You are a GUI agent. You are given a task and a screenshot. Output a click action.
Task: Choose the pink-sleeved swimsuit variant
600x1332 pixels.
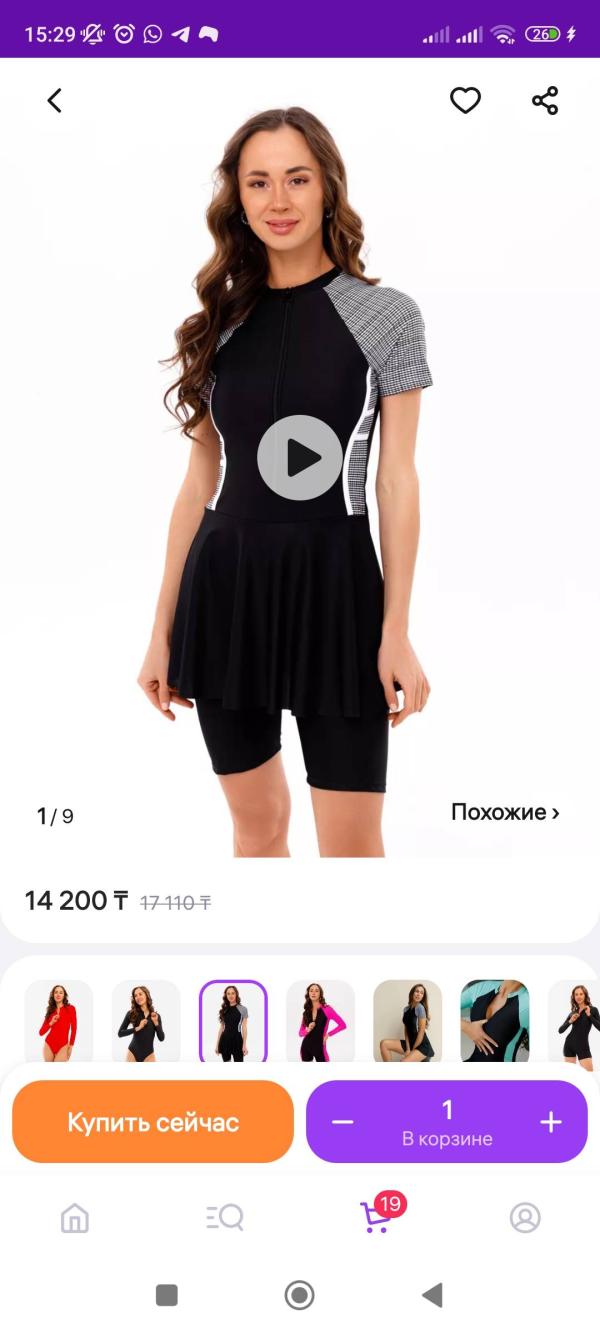320,1021
